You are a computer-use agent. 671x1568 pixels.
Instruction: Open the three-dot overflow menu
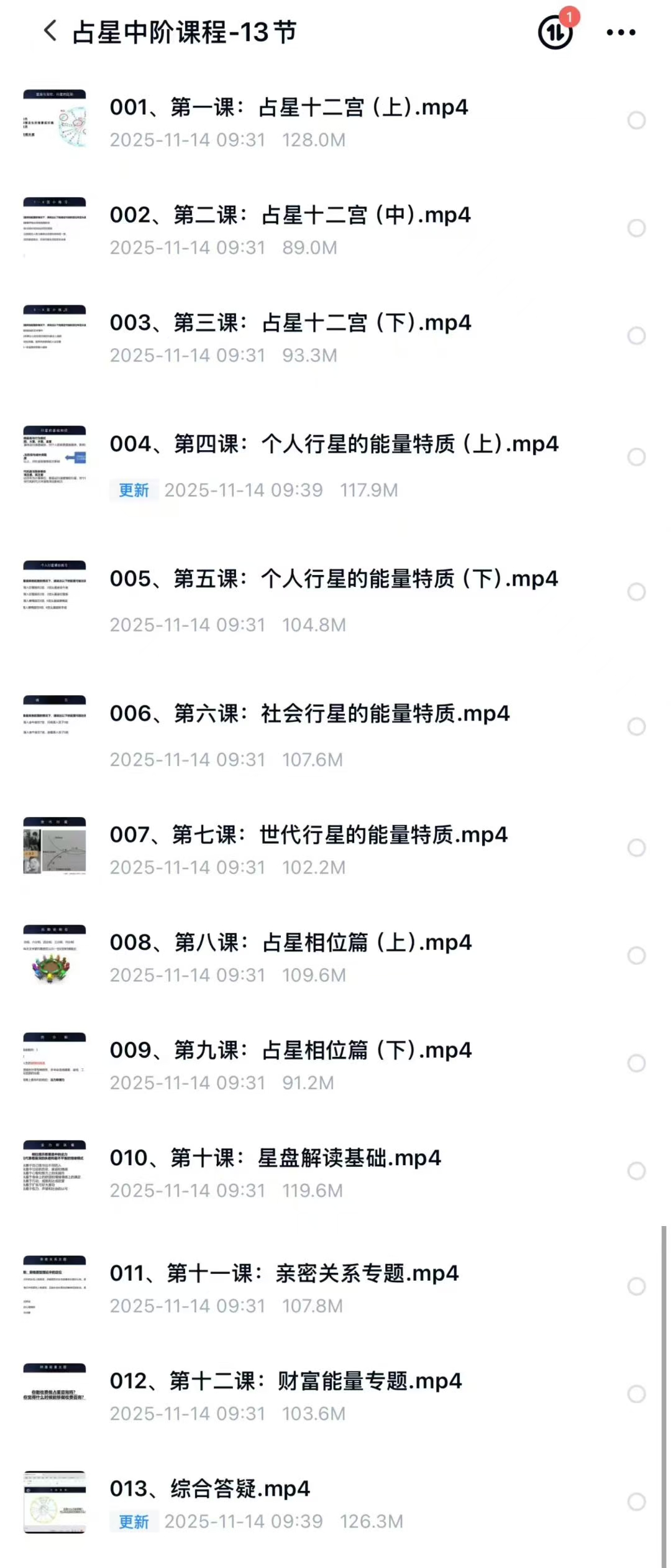621,32
